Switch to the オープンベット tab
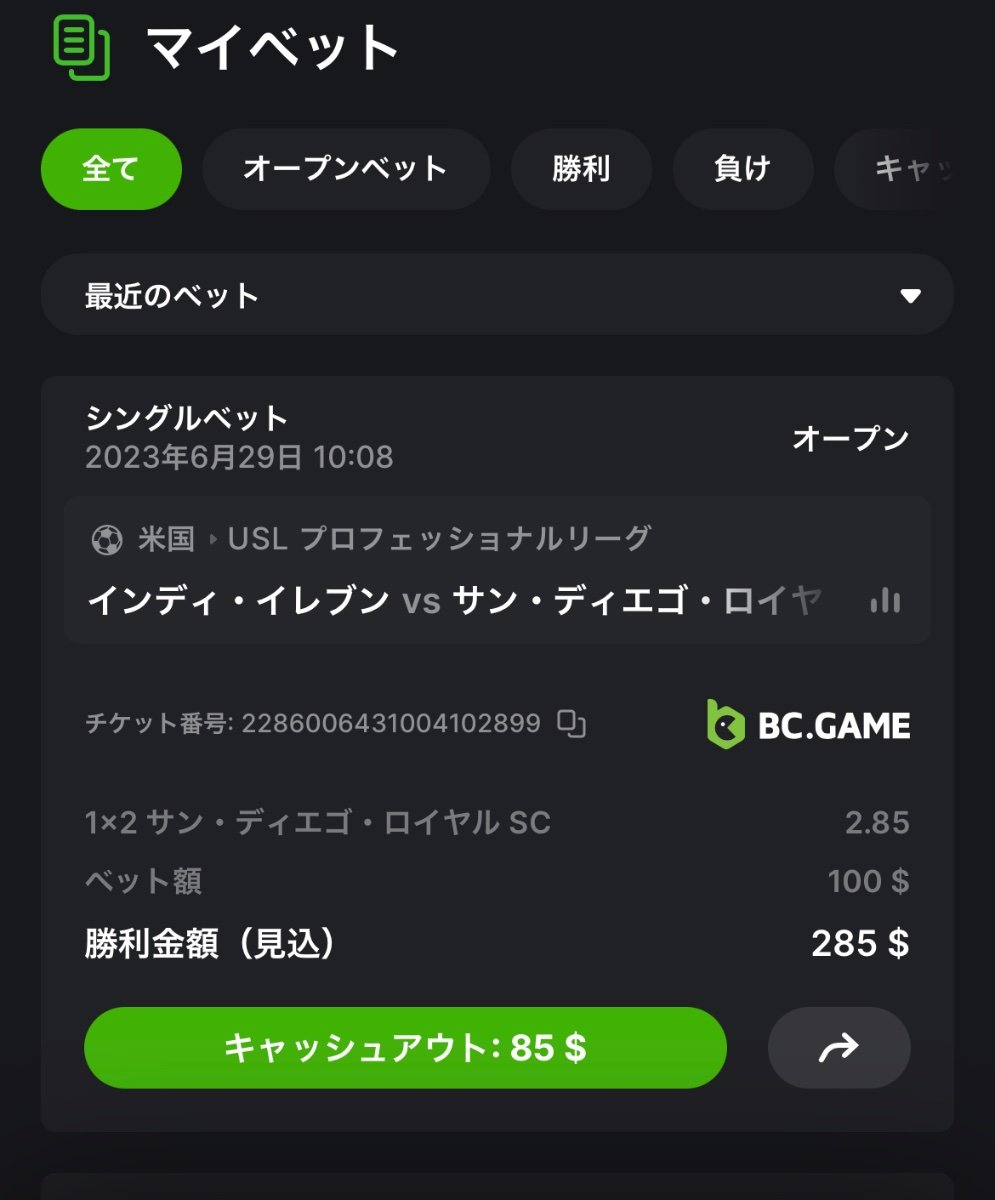This screenshot has width=995, height=1200. (346, 169)
